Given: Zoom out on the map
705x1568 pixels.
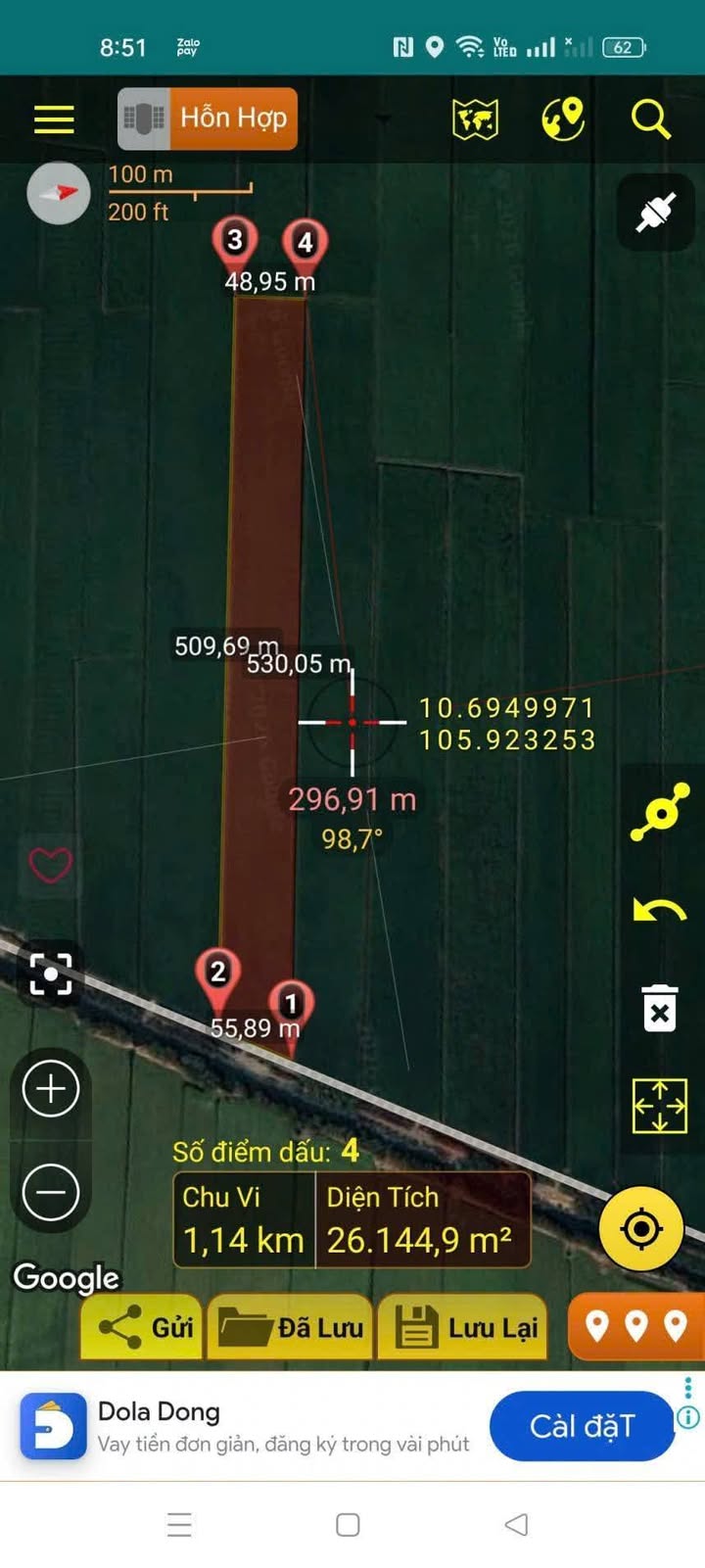Looking at the screenshot, I should [51, 1192].
